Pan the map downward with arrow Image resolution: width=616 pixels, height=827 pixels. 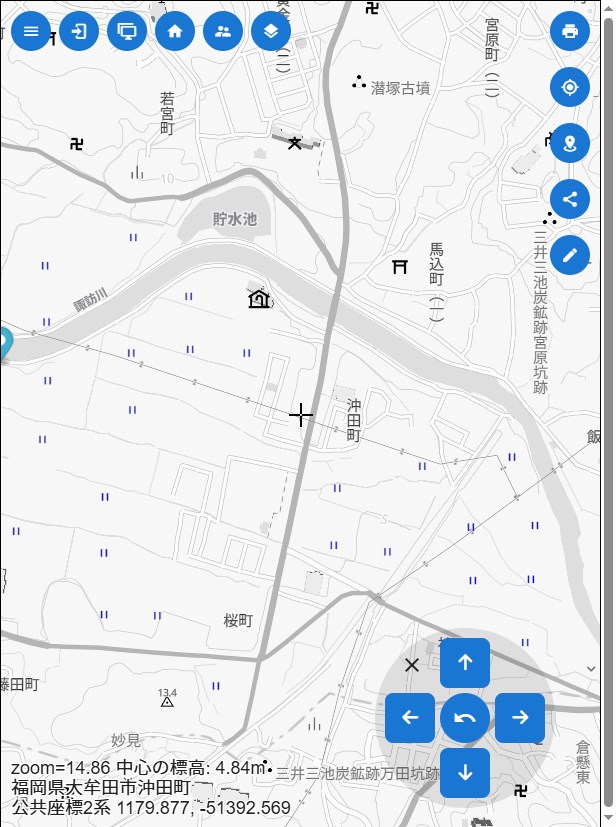tap(465, 772)
